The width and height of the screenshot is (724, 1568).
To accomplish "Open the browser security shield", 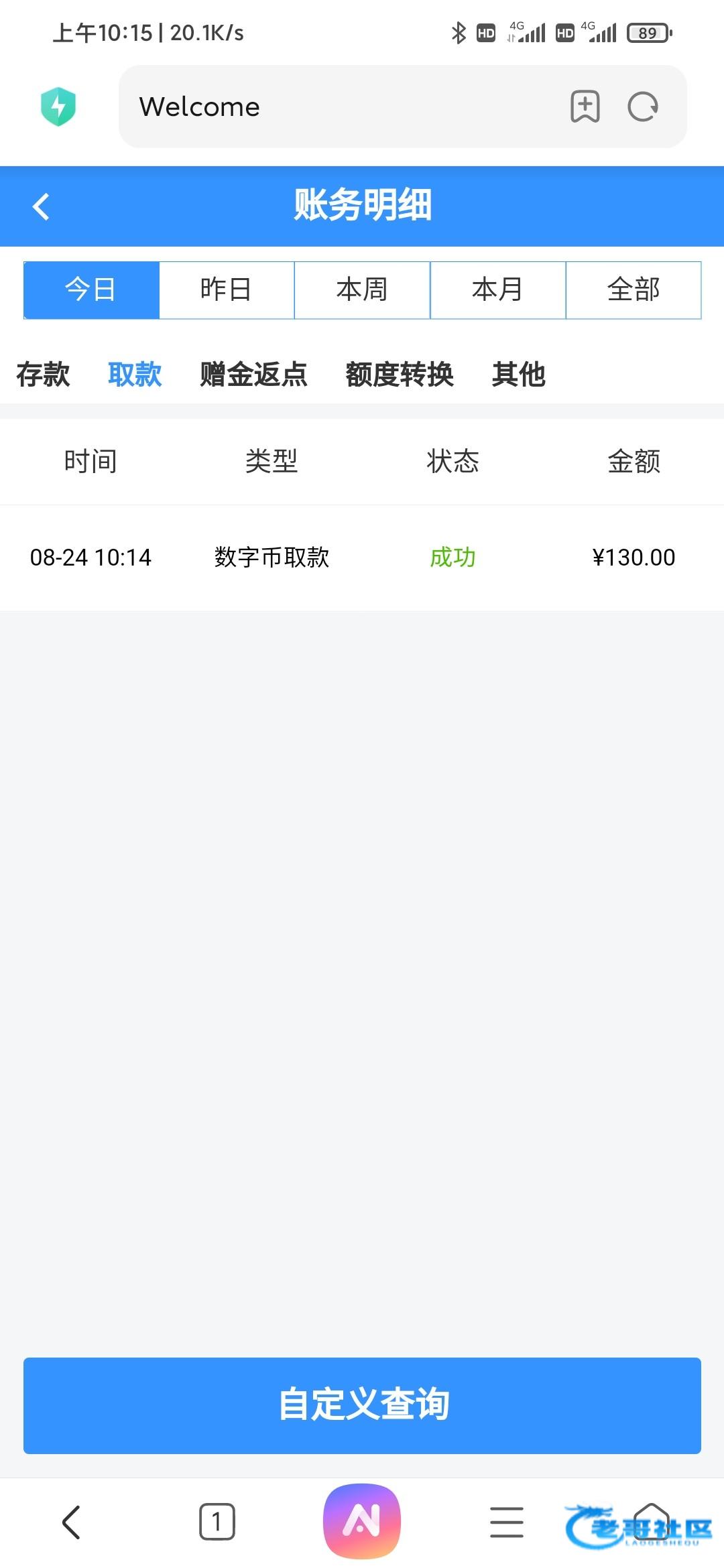I will pos(58,107).
